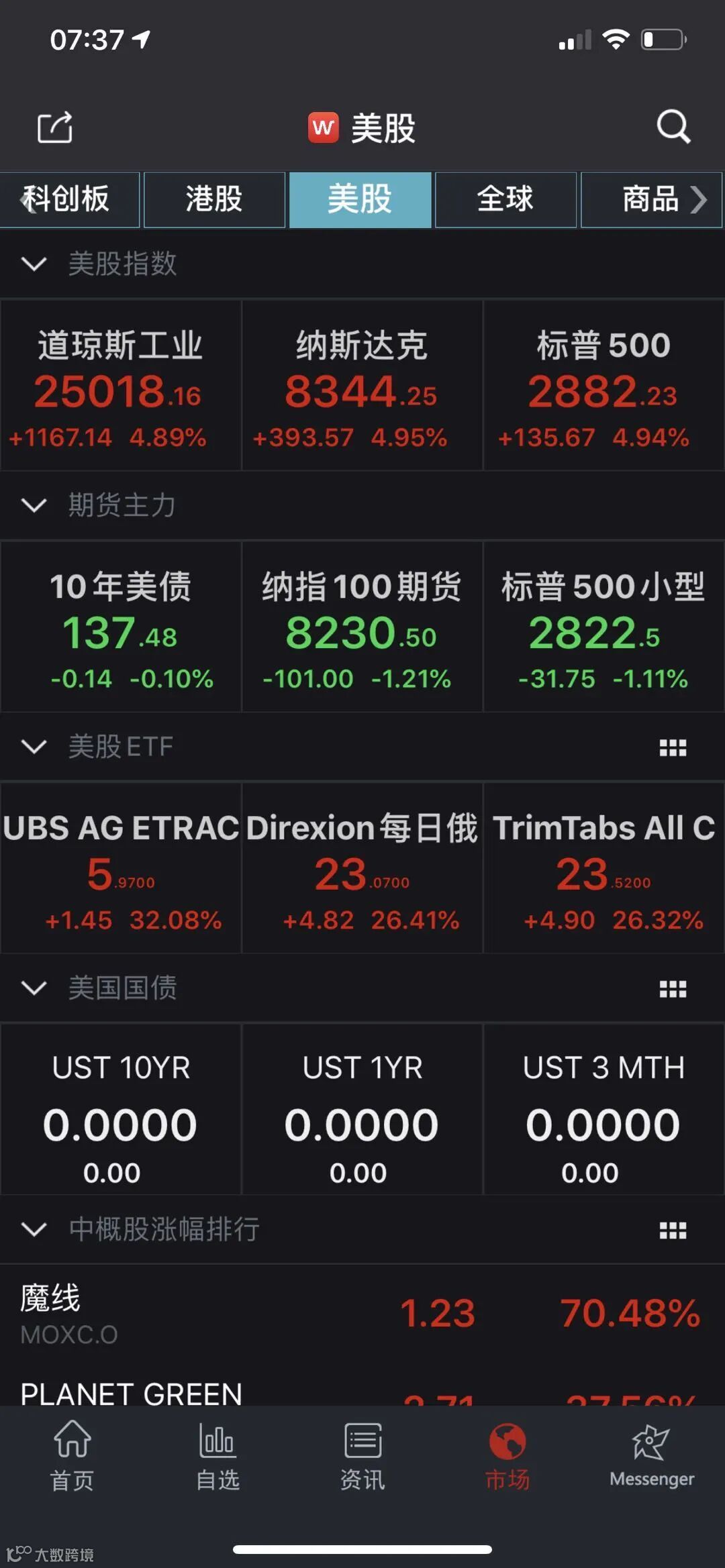
Task: Open the 纳指100期货 card
Action: click(x=362, y=626)
